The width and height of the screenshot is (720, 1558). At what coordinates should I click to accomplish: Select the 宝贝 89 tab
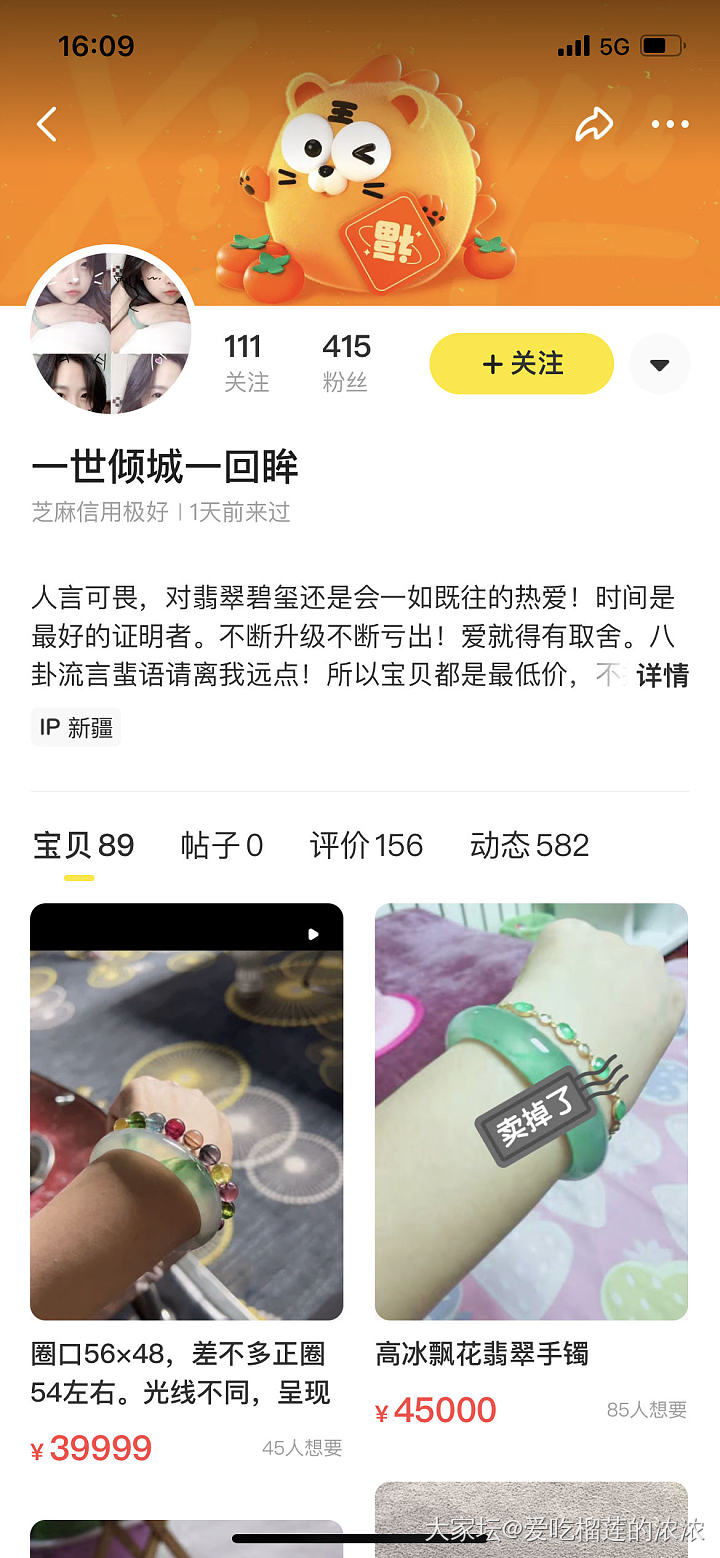(x=84, y=845)
